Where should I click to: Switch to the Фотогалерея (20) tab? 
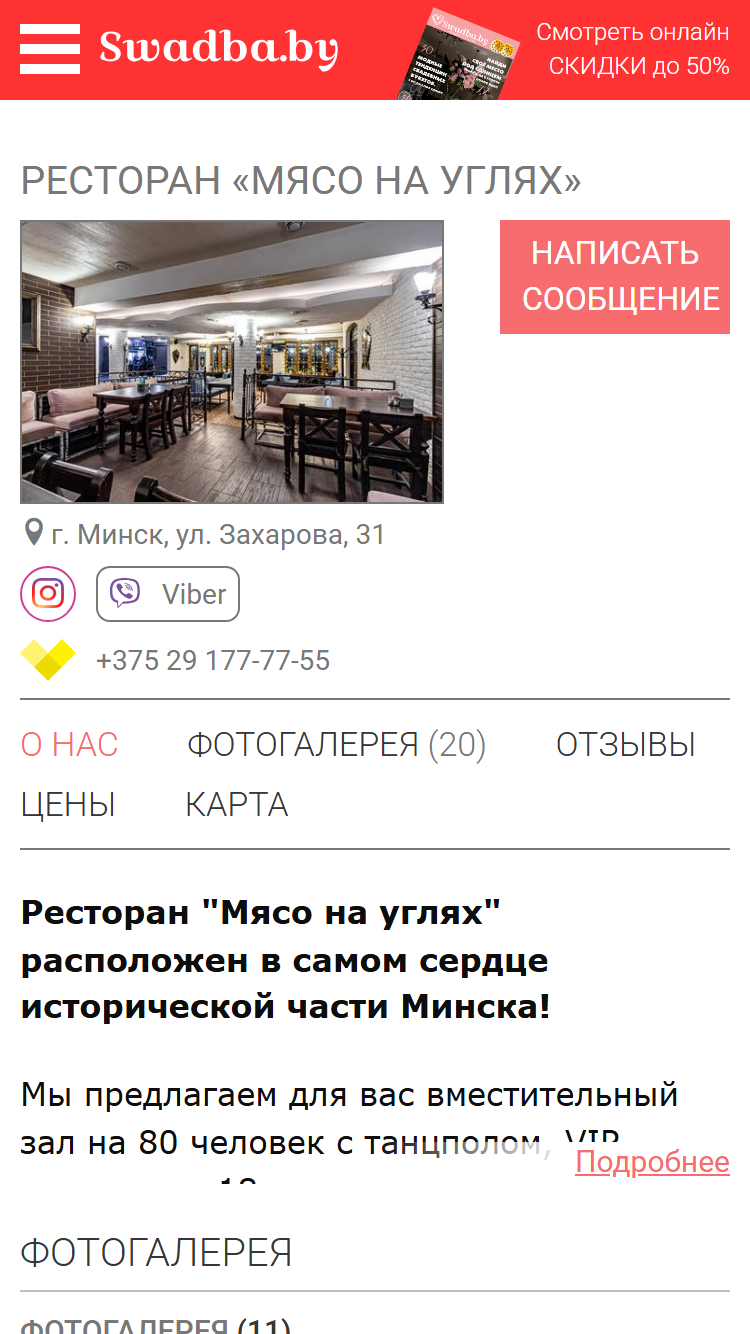pos(336,745)
